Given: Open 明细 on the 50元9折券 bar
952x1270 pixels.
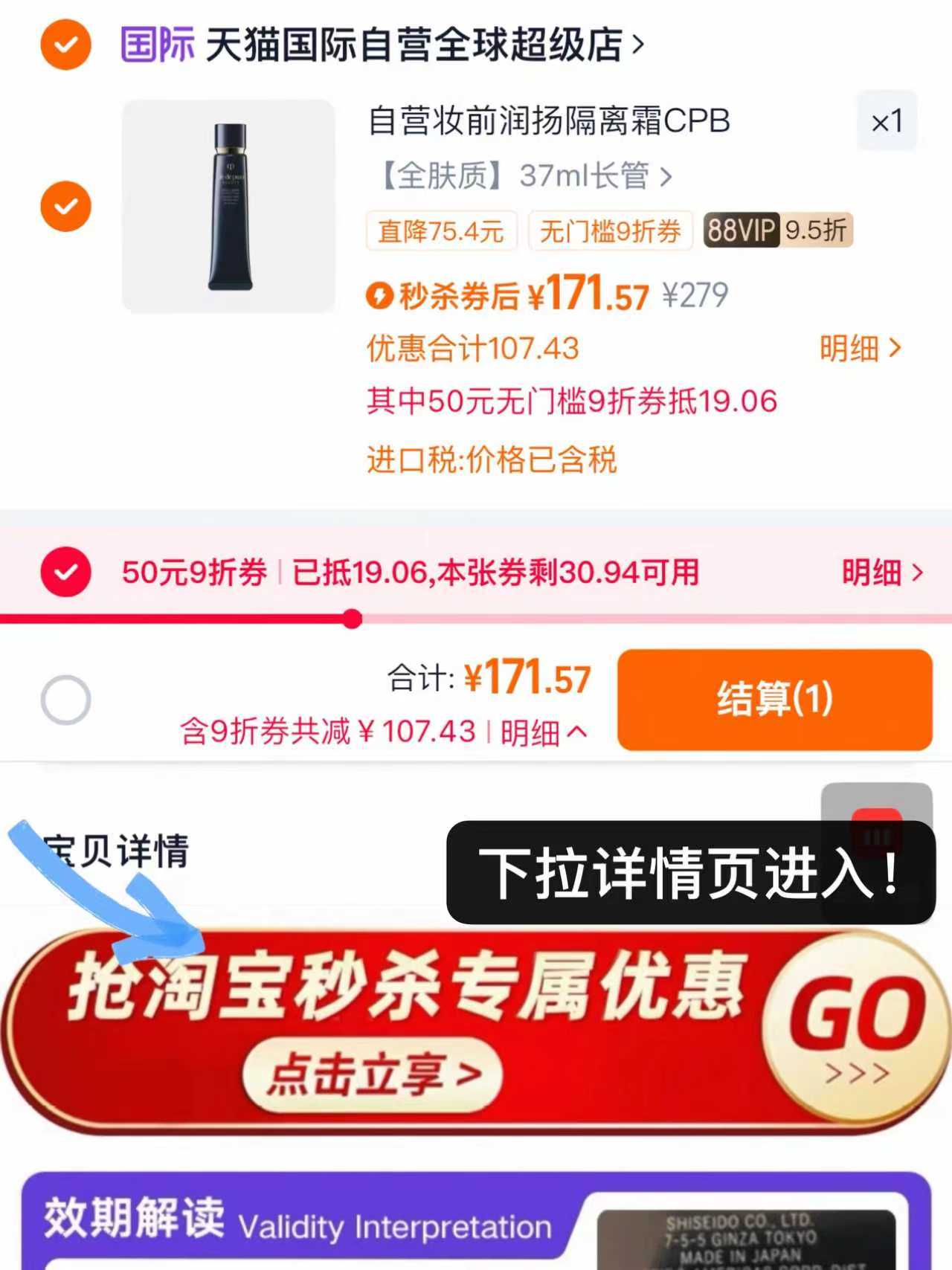Looking at the screenshot, I should (881, 573).
